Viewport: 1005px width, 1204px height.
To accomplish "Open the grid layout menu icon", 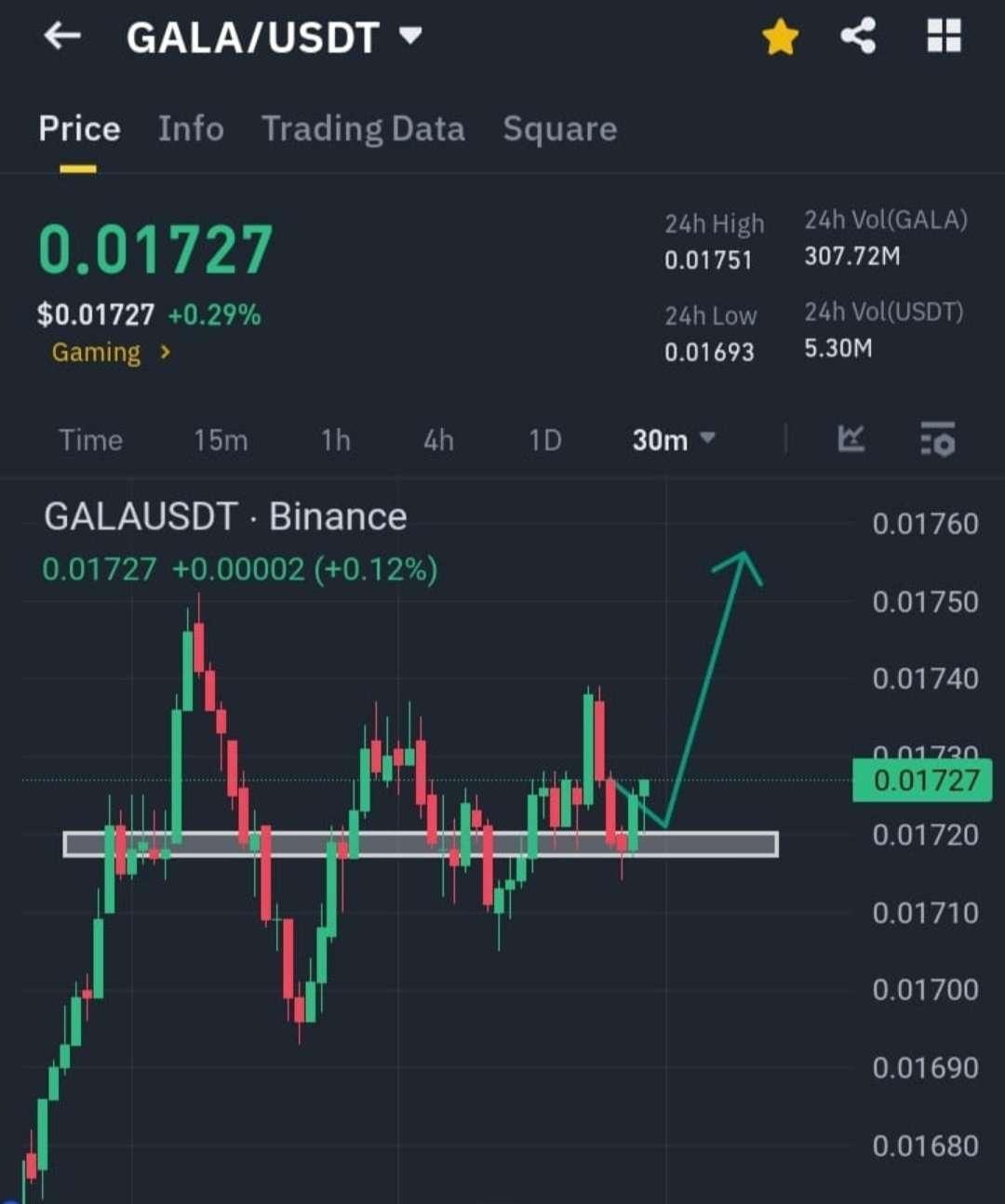I will [944, 37].
